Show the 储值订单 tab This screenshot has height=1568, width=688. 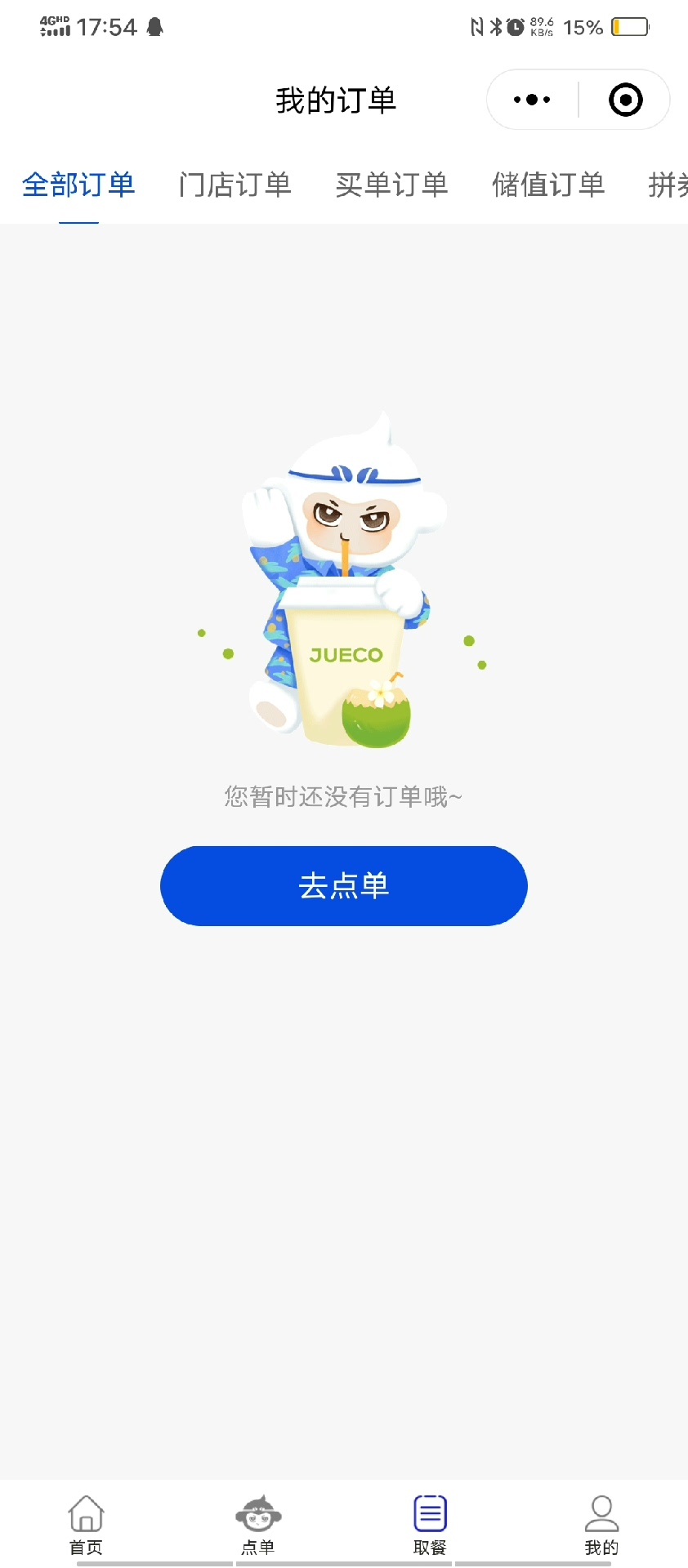click(548, 185)
